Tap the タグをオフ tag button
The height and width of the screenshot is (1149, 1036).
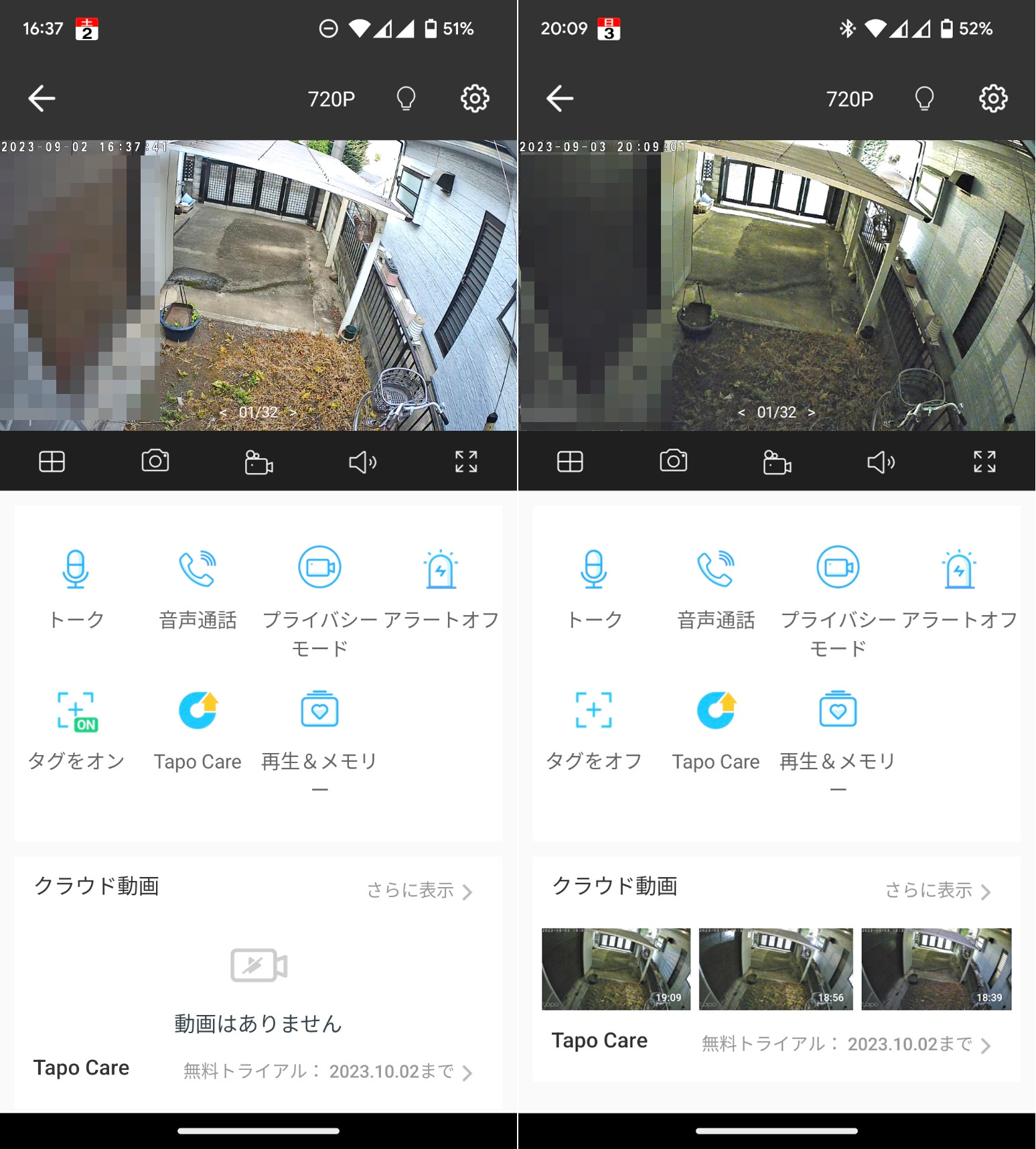pyautogui.click(x=593, y=712)
